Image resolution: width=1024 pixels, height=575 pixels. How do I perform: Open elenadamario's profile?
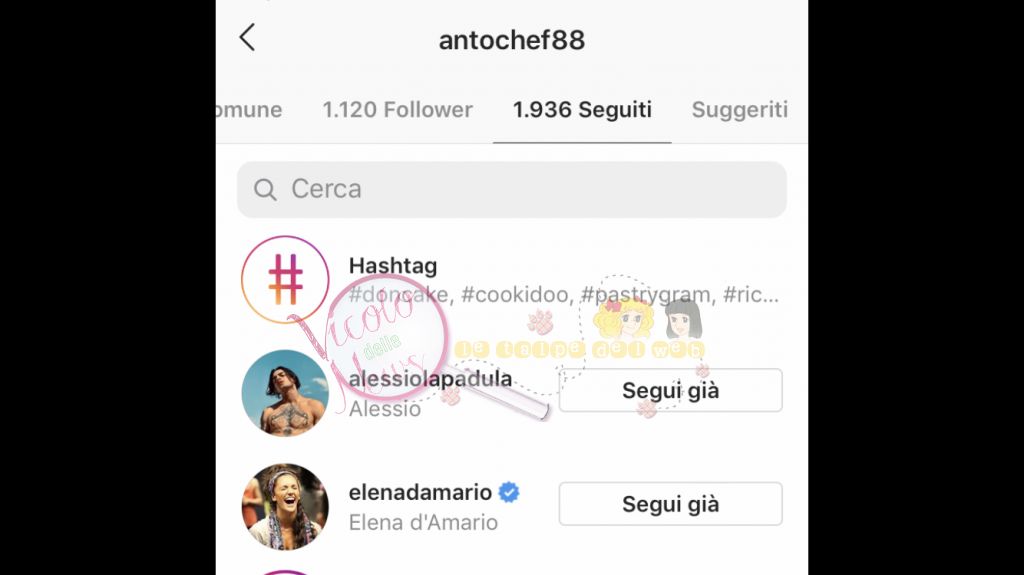[420, 493]
